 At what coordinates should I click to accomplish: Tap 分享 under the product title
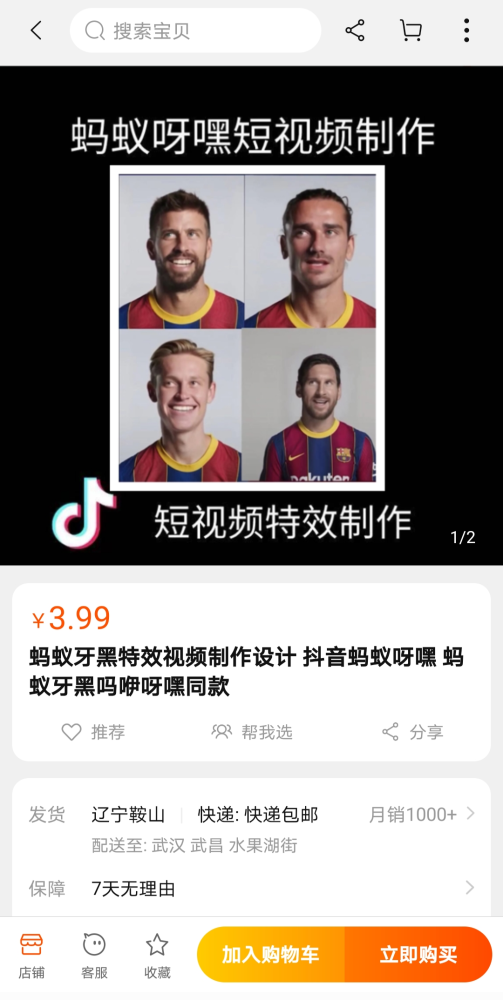pyautogui.click(x=412, y=732)
